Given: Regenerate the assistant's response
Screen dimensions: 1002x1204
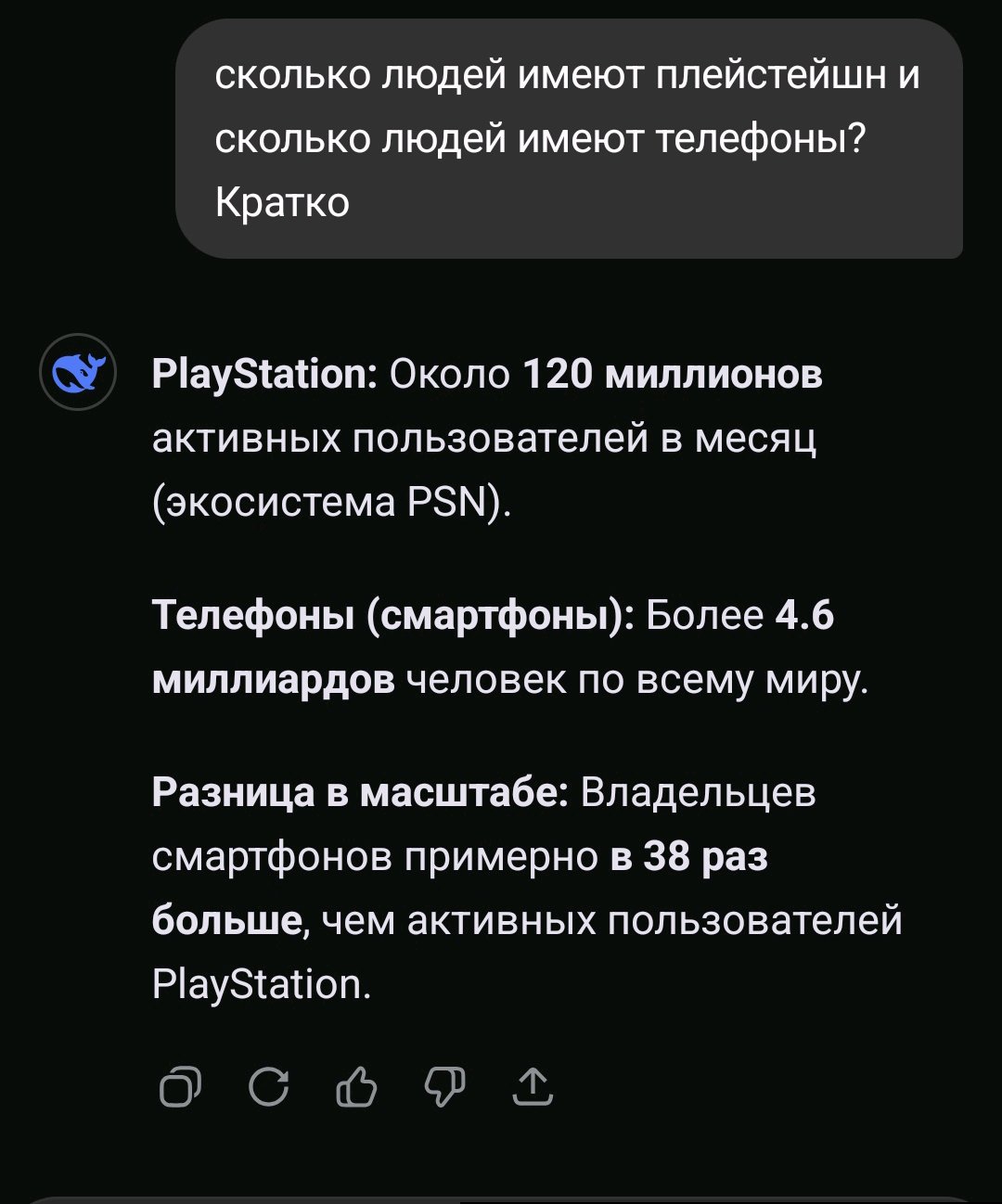Looking at the screenshot, I should click(x=268, y=1086).
